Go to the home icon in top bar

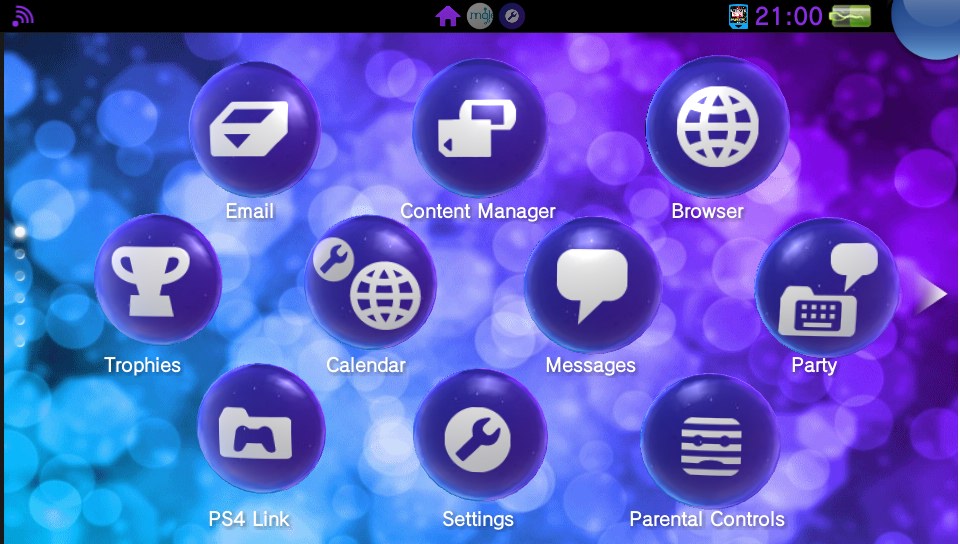click(x=448, y=16)
